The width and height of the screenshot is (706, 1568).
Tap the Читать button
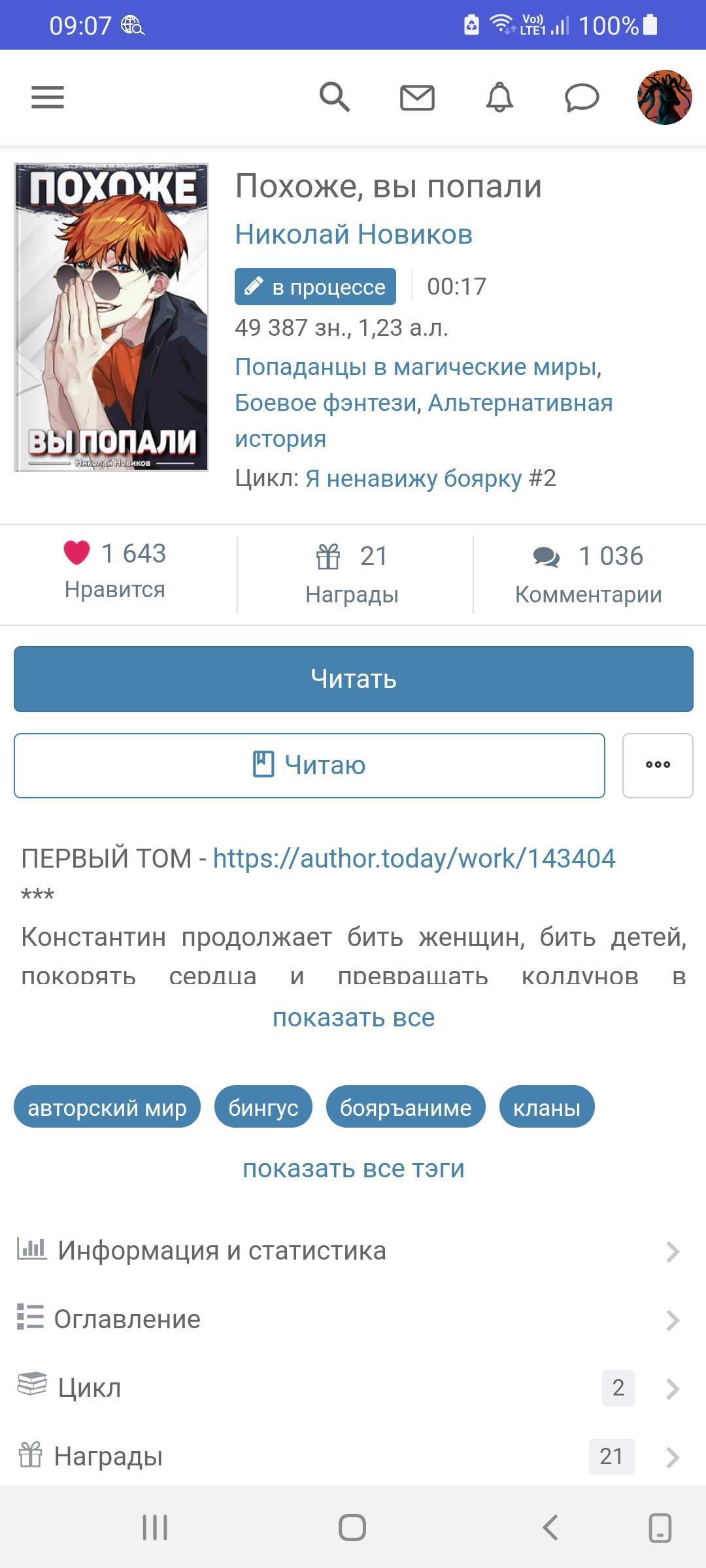point(353,679)
